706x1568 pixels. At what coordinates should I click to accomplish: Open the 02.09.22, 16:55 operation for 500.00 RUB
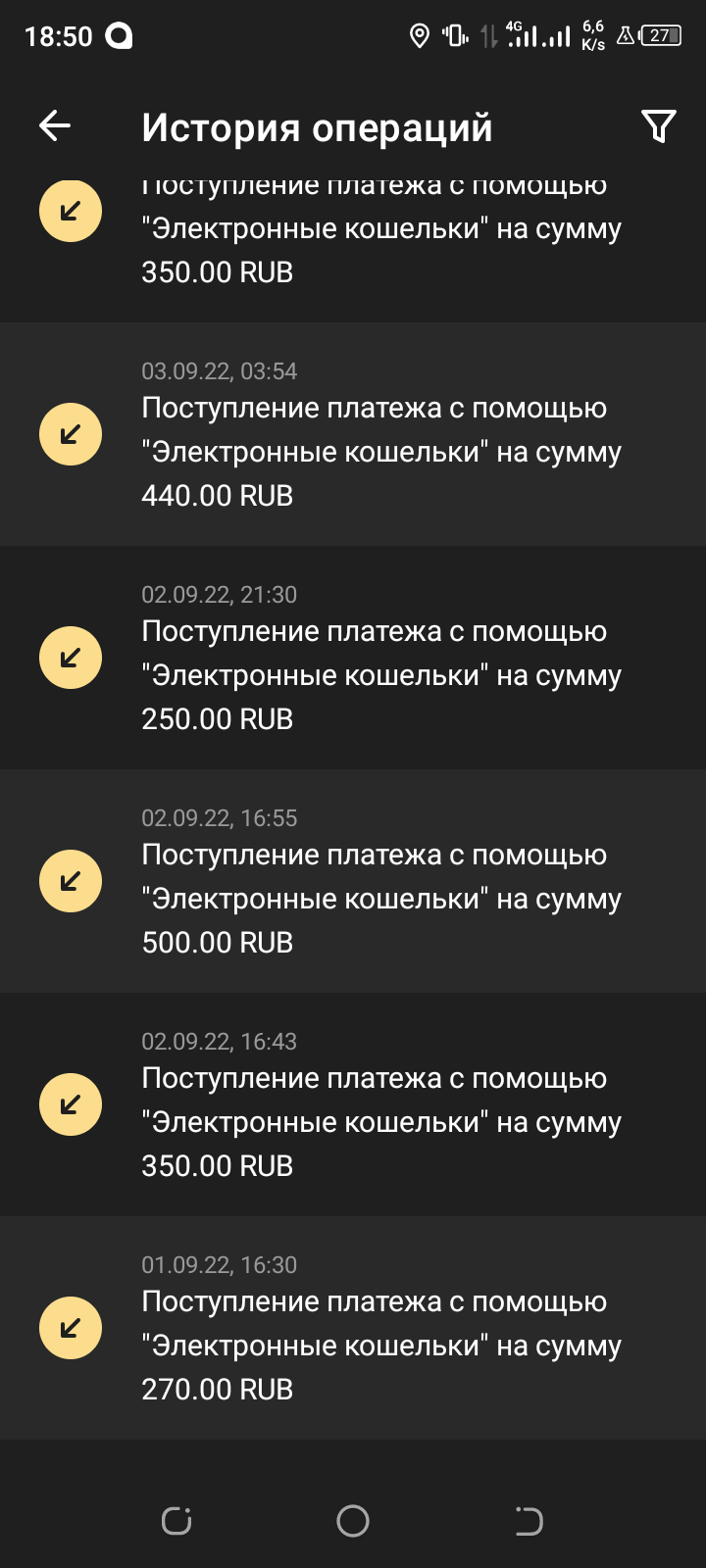coord(353,881)
